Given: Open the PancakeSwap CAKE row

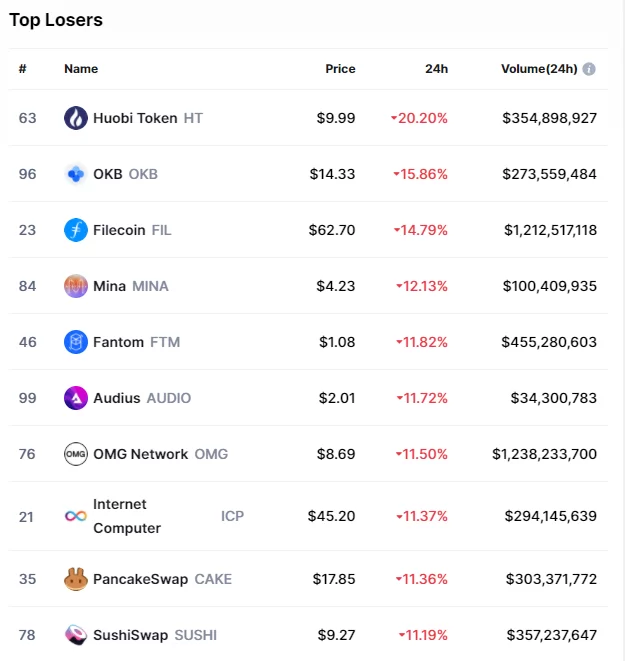Looking at the screenshot, I should (x=140, y=579).
